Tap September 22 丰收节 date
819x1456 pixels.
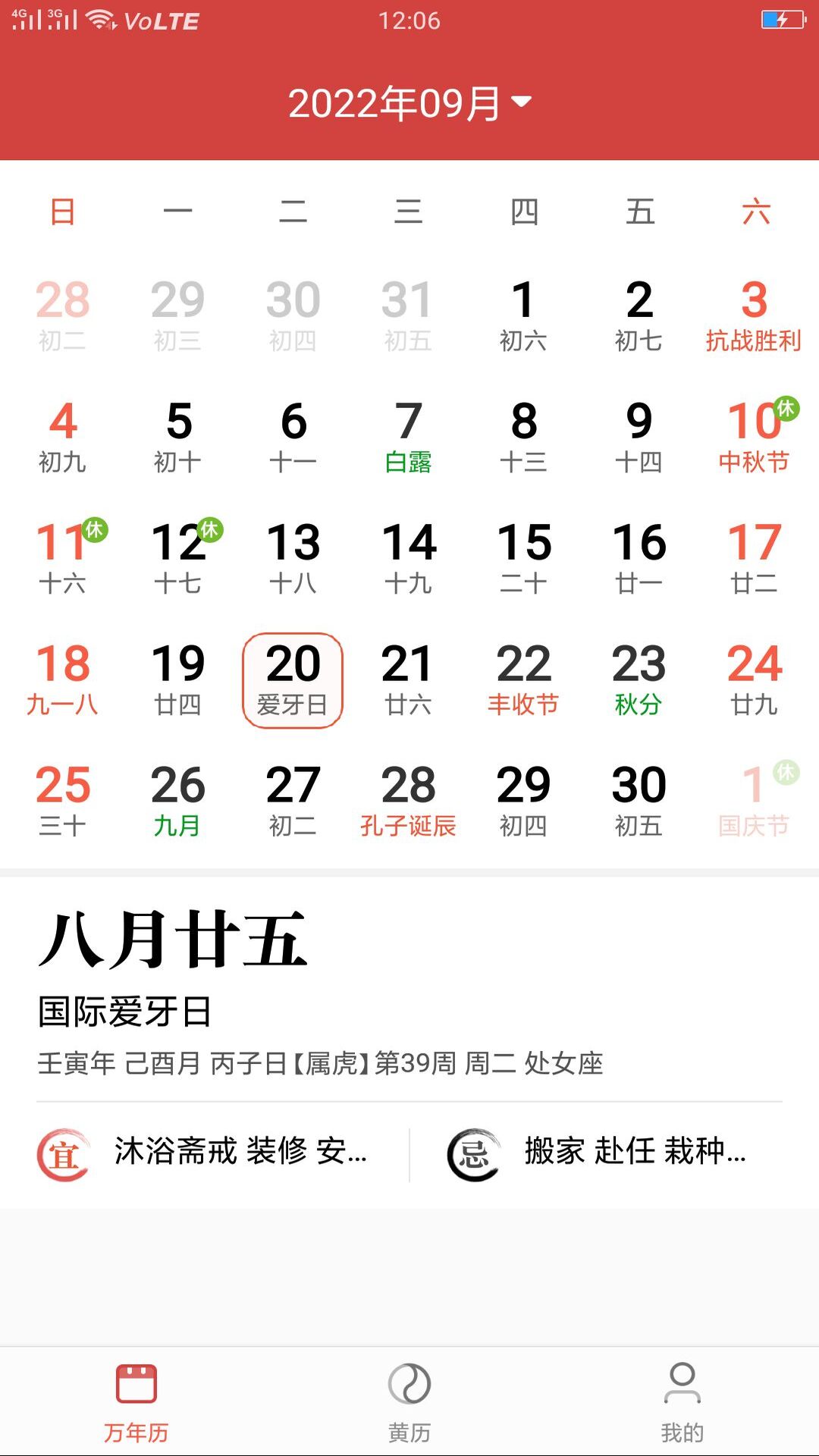[523, 680]
